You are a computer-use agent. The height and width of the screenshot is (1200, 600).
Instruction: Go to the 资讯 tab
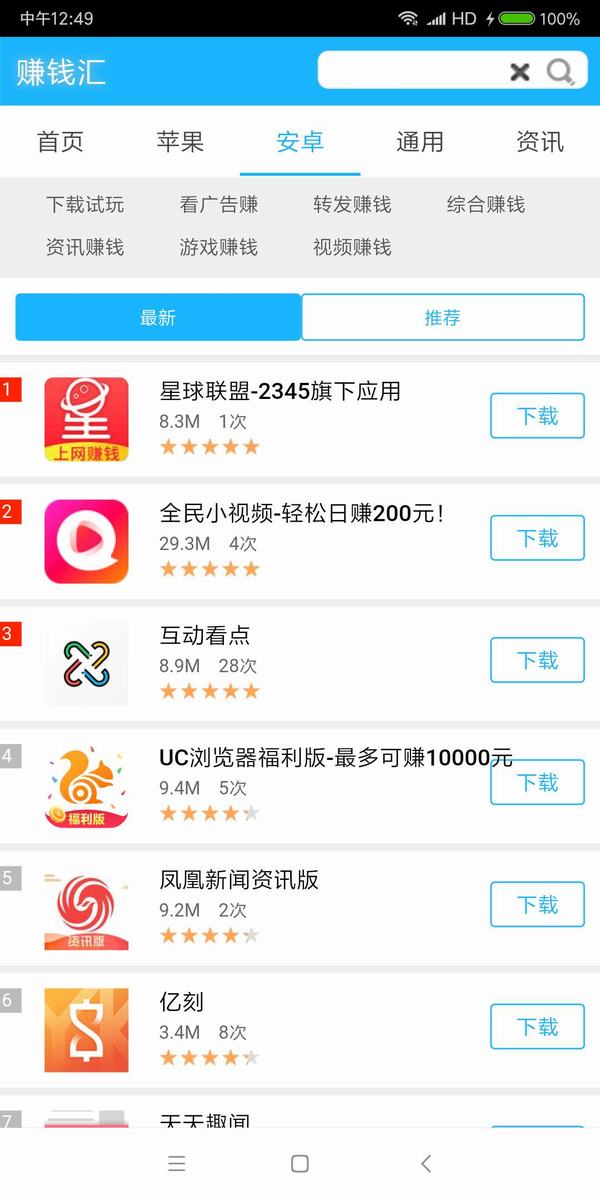pyautogui.click(x=540, y=141)
